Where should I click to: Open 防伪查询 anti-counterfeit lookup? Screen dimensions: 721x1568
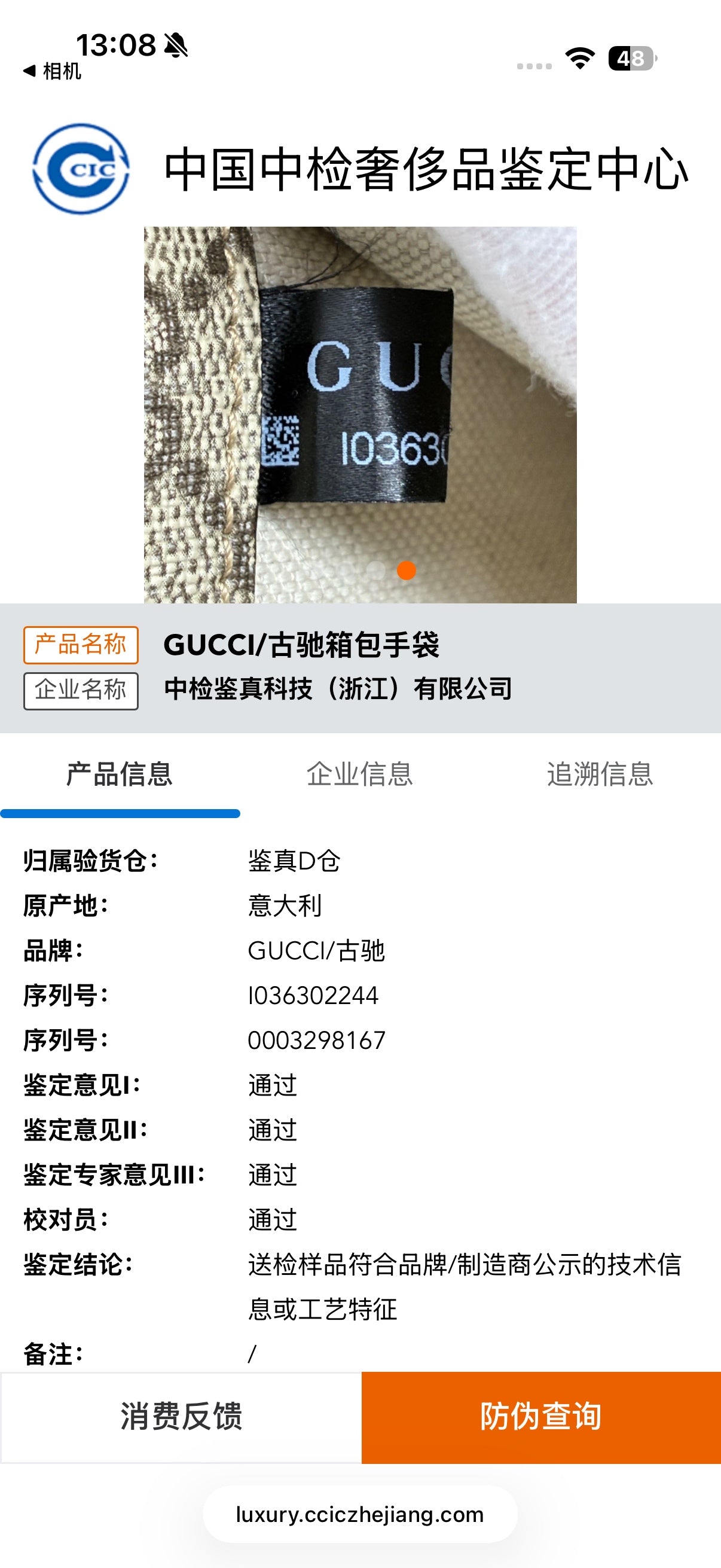point(542,1417)
